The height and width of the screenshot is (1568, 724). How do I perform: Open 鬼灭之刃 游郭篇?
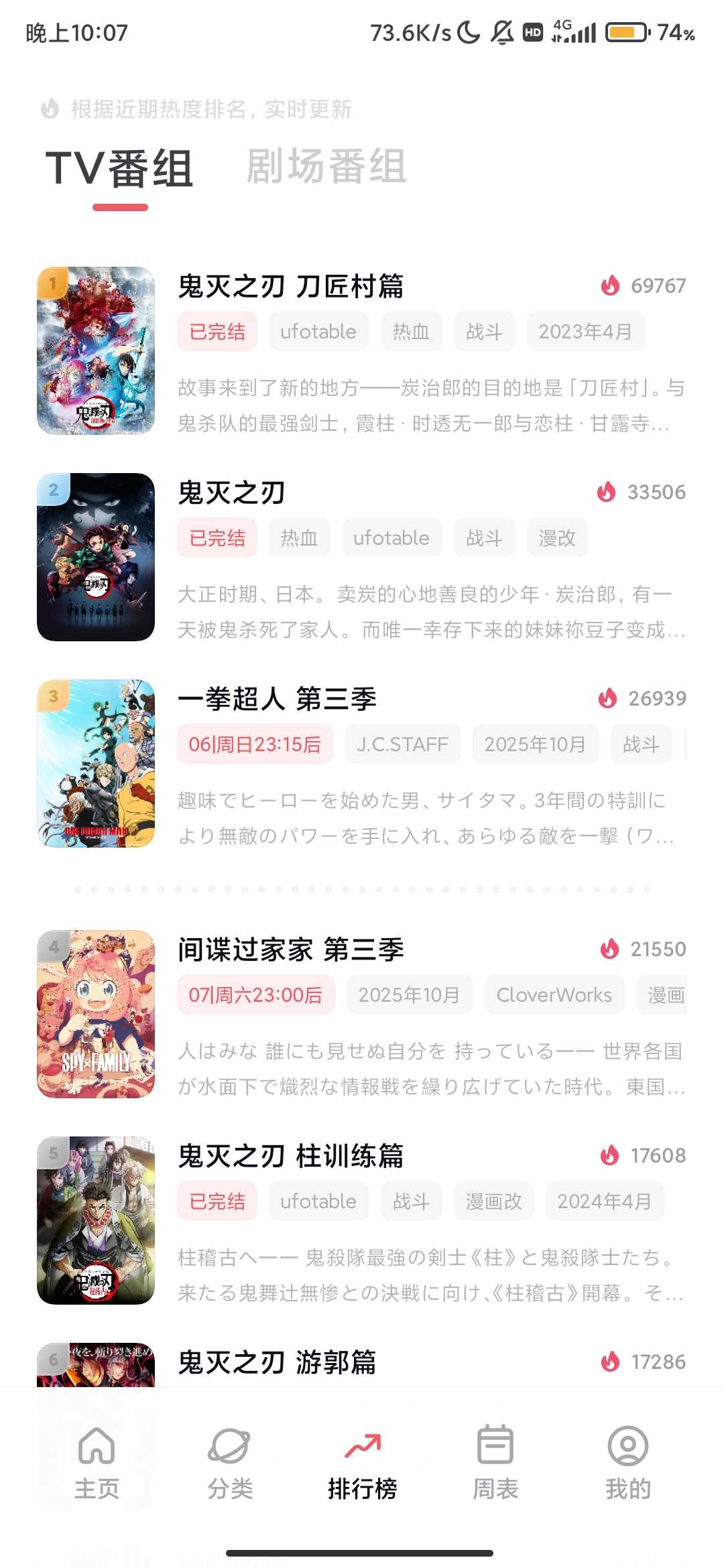(277, 1362)
